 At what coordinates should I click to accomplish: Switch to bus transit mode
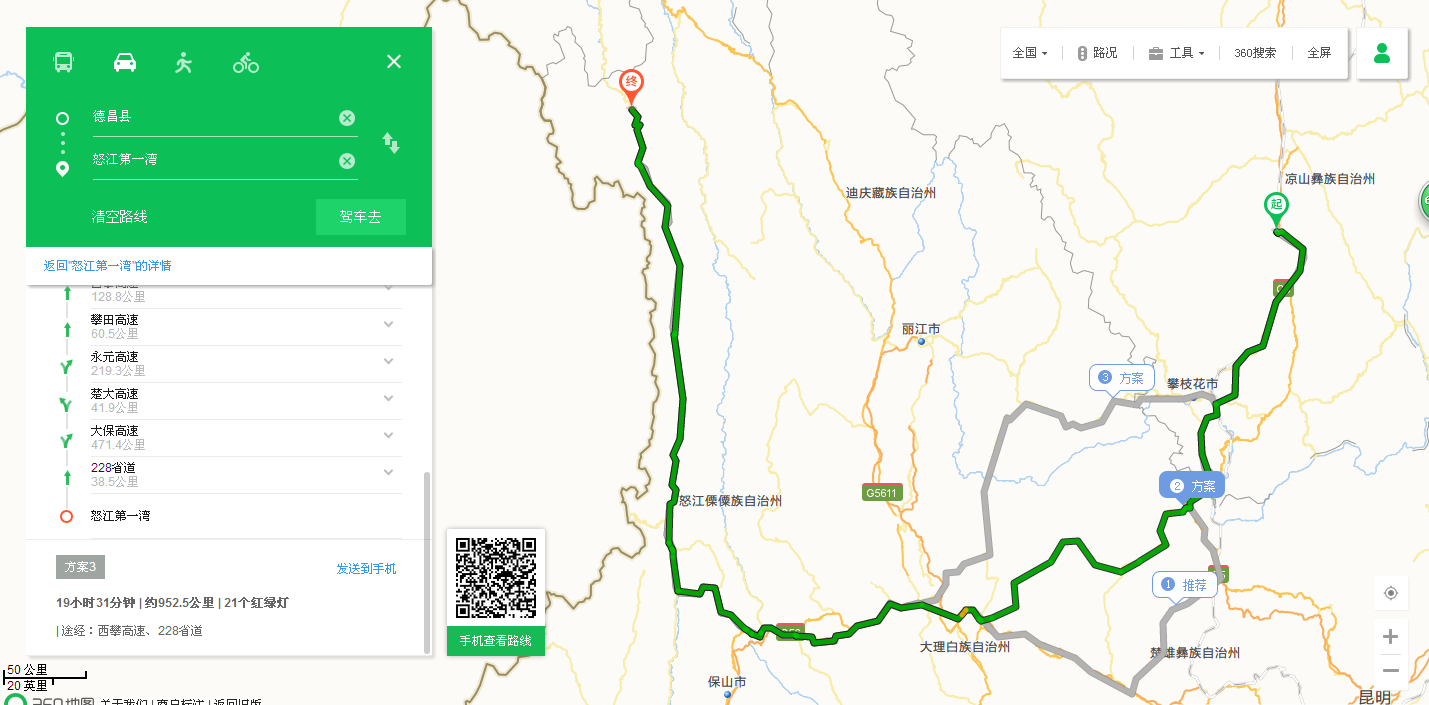[x=63, y=62]
